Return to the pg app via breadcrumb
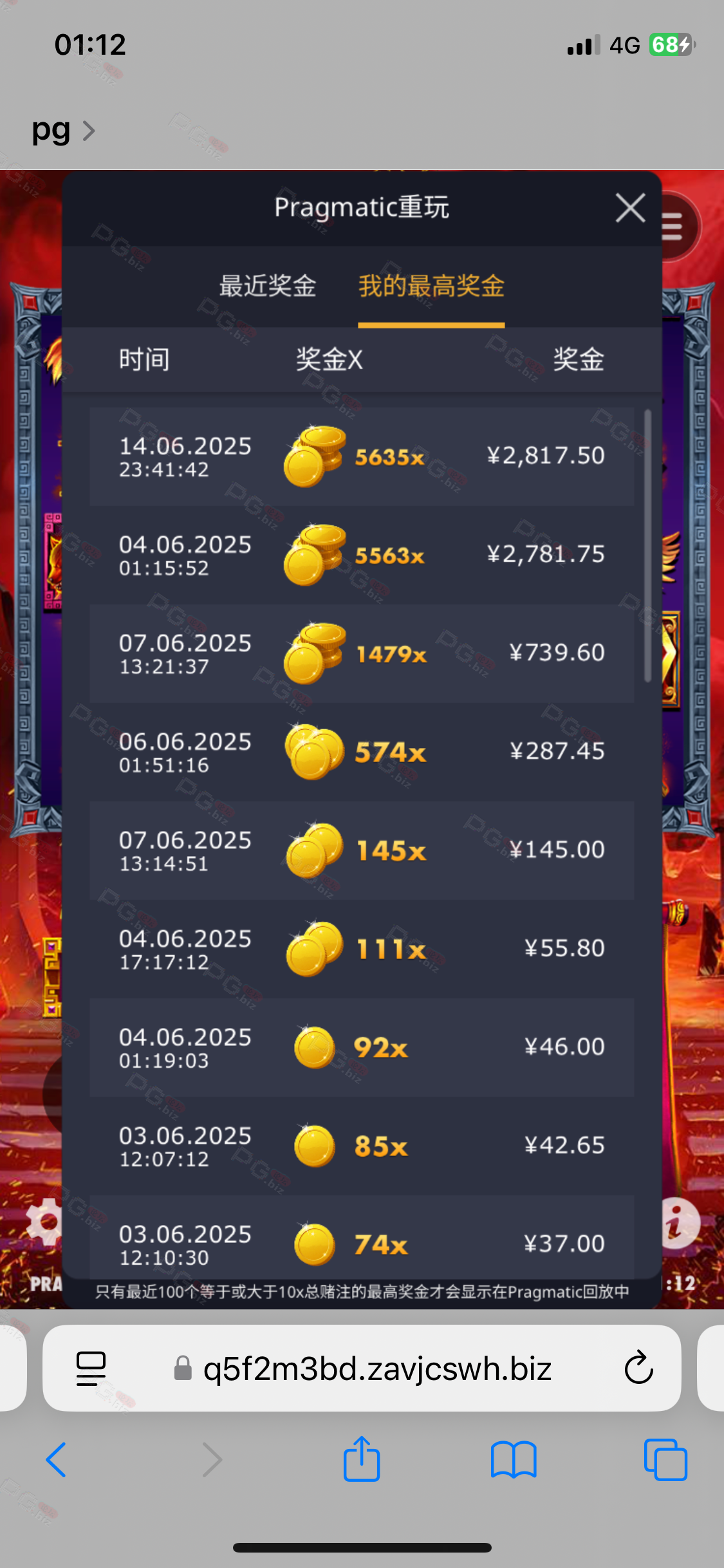This screenshot has height=1568, width=724. click(63, 131)
